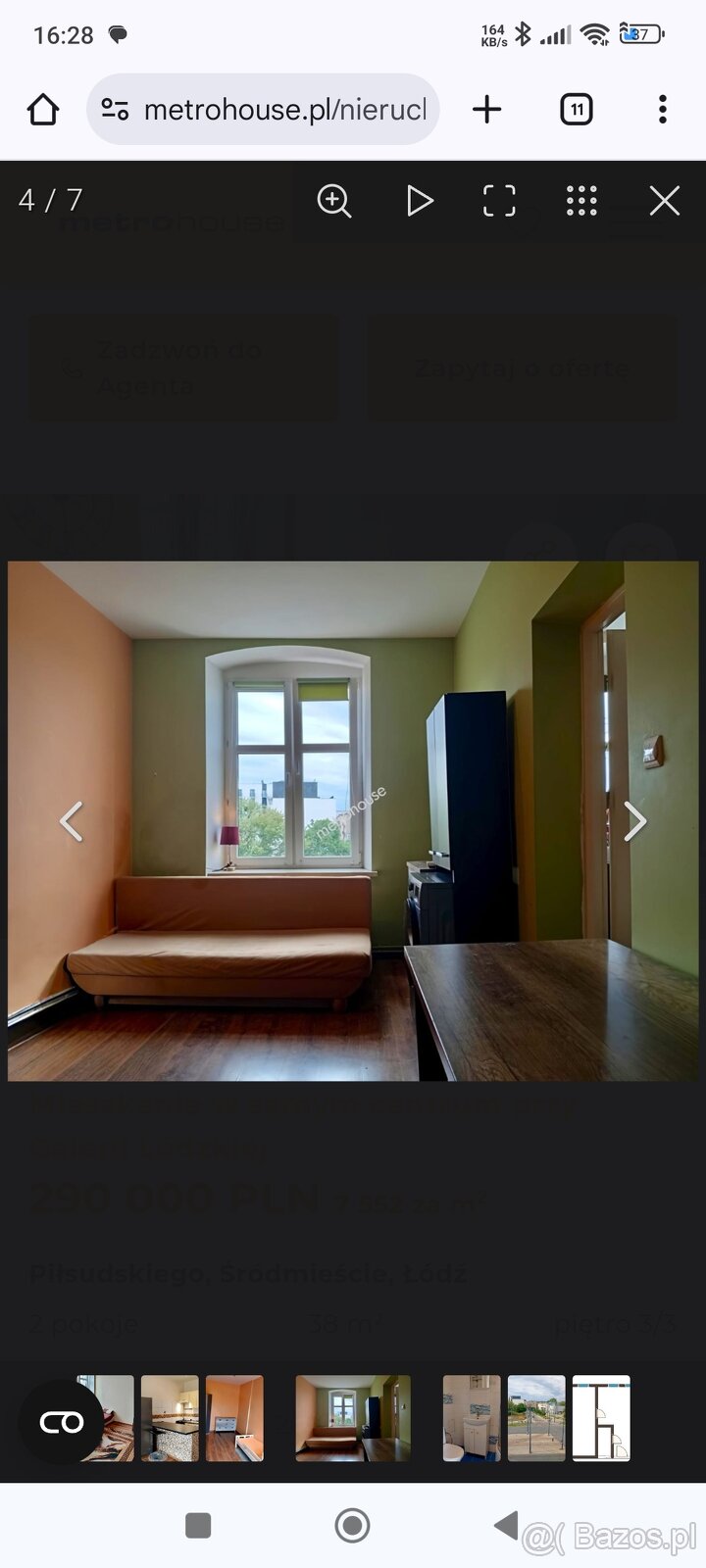Close the photo gallery viewer
The width and height of the screenshot is (706, 1568).
664,201
